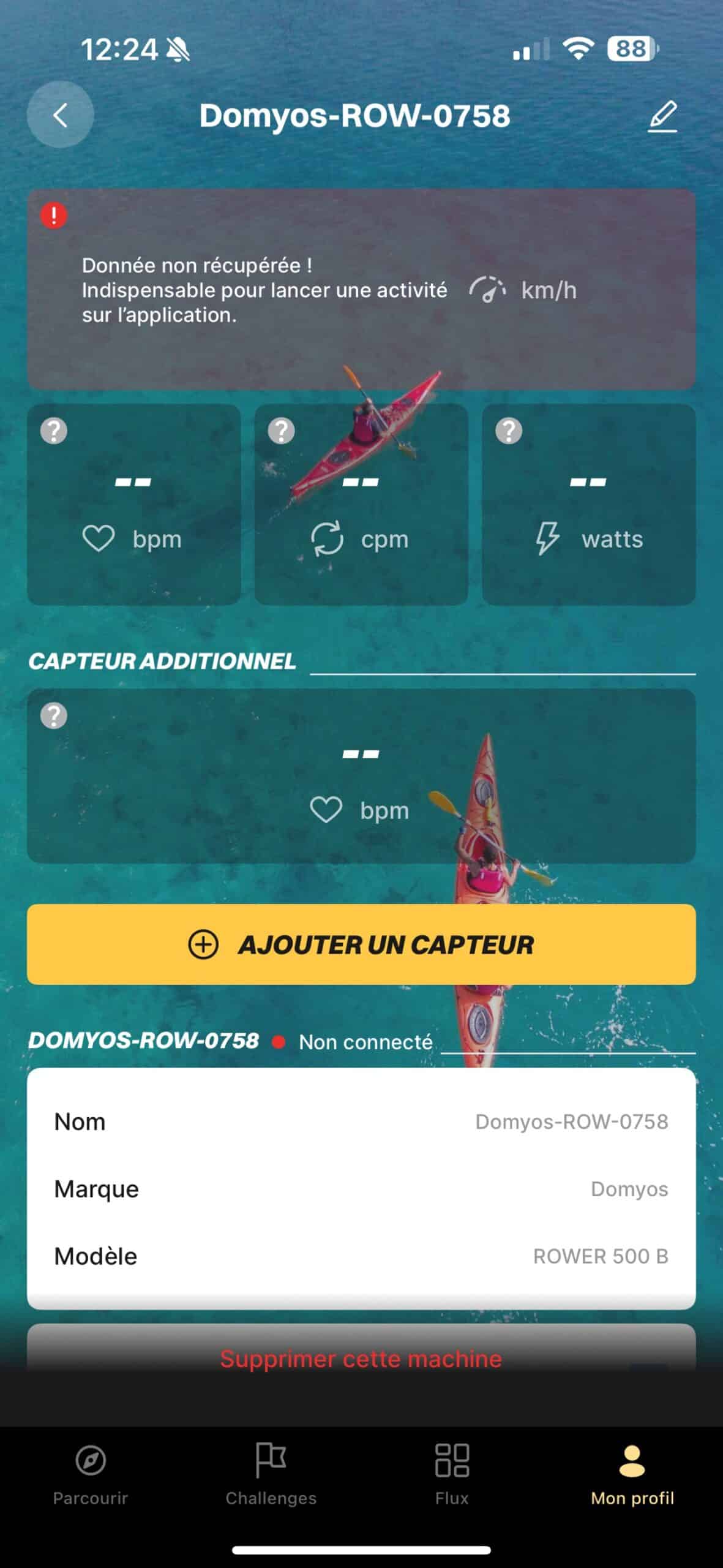Go back using the arrow button
723x1568 pixels.
tap(60, 115)
